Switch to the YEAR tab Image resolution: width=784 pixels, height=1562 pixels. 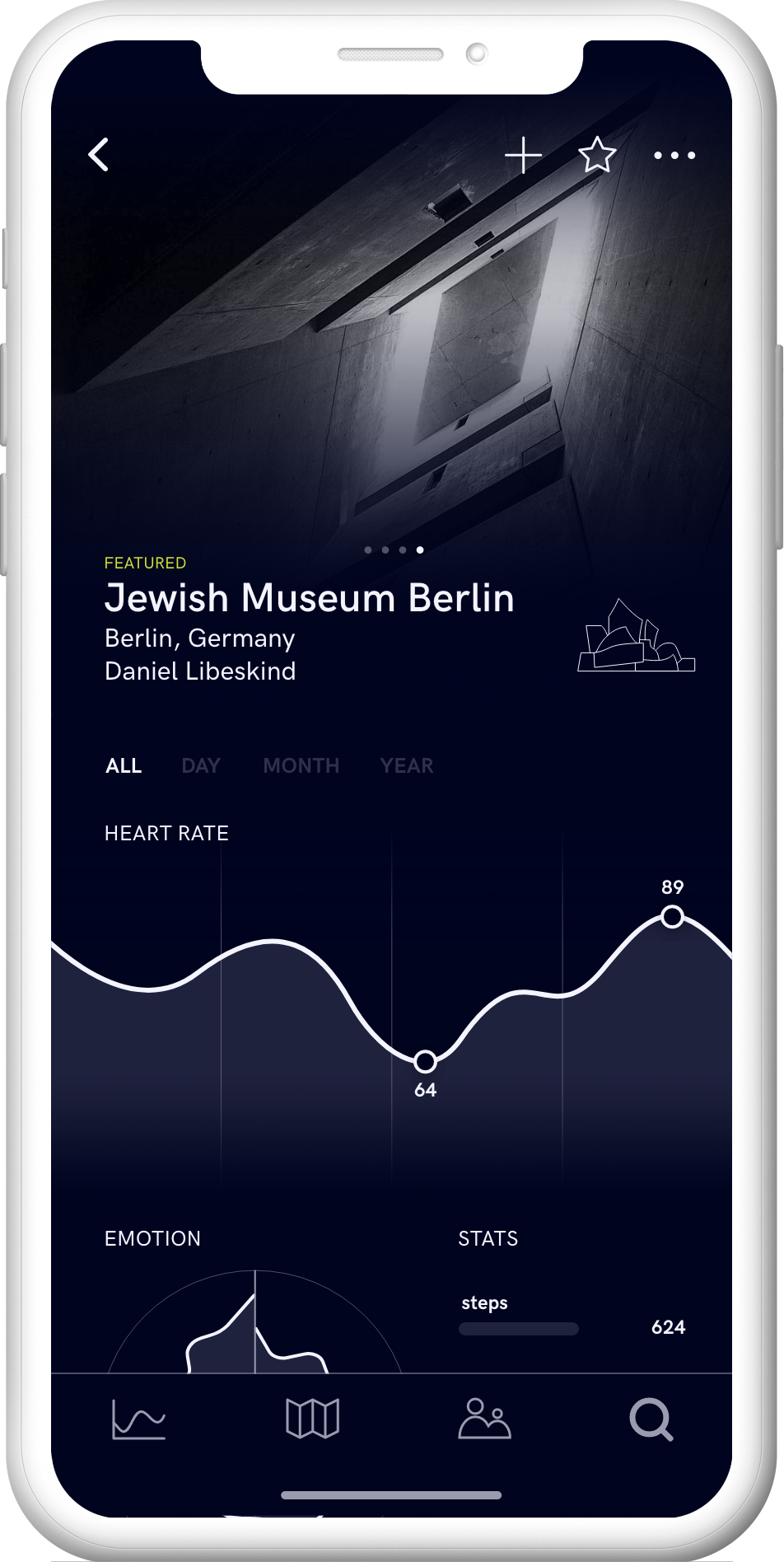(407, 765)
